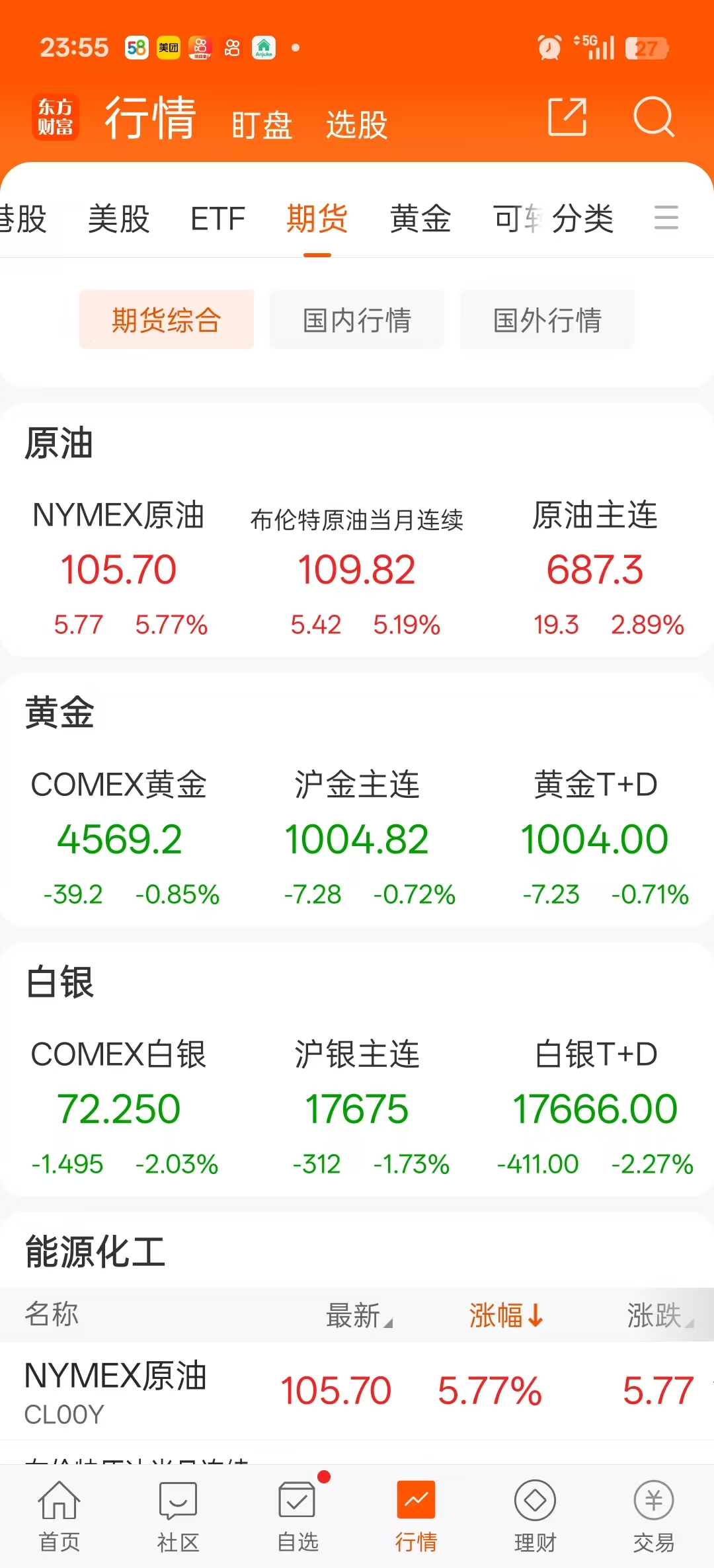The image size is (714, 1568).
Task: Select the ETF market tab
Action: point(218,219)
